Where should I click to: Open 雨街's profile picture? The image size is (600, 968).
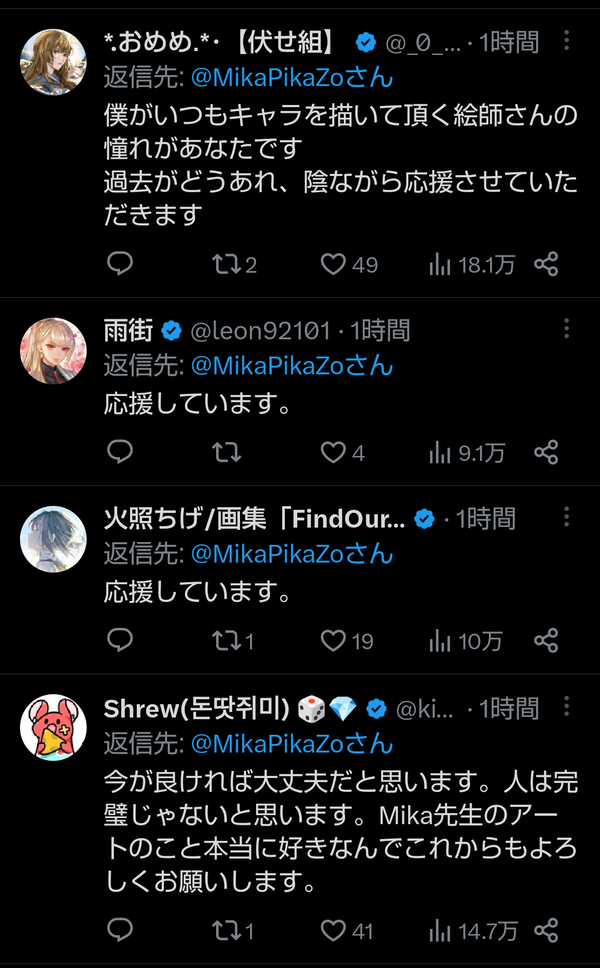(53, 351)
